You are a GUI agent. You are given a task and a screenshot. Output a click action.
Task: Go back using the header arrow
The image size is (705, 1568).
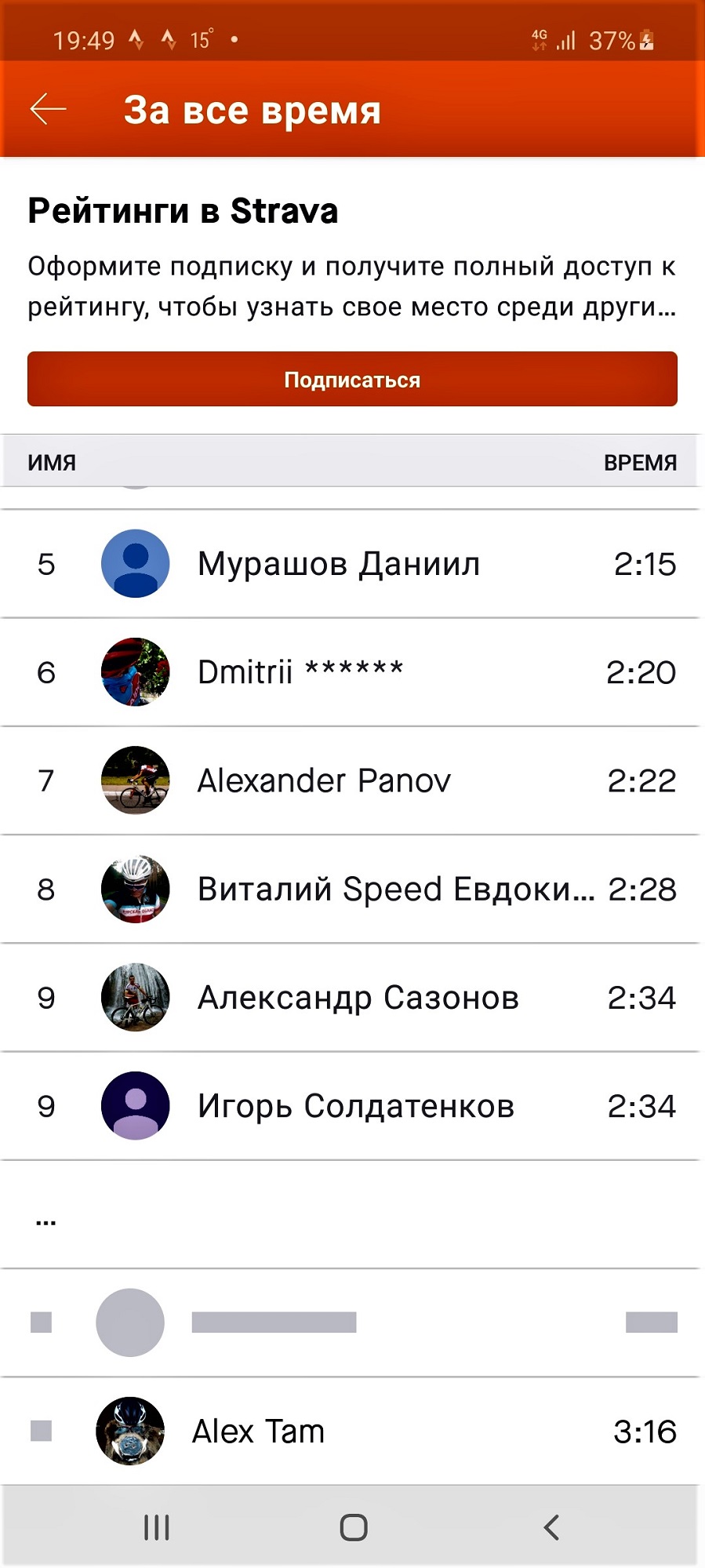(48, 109)
